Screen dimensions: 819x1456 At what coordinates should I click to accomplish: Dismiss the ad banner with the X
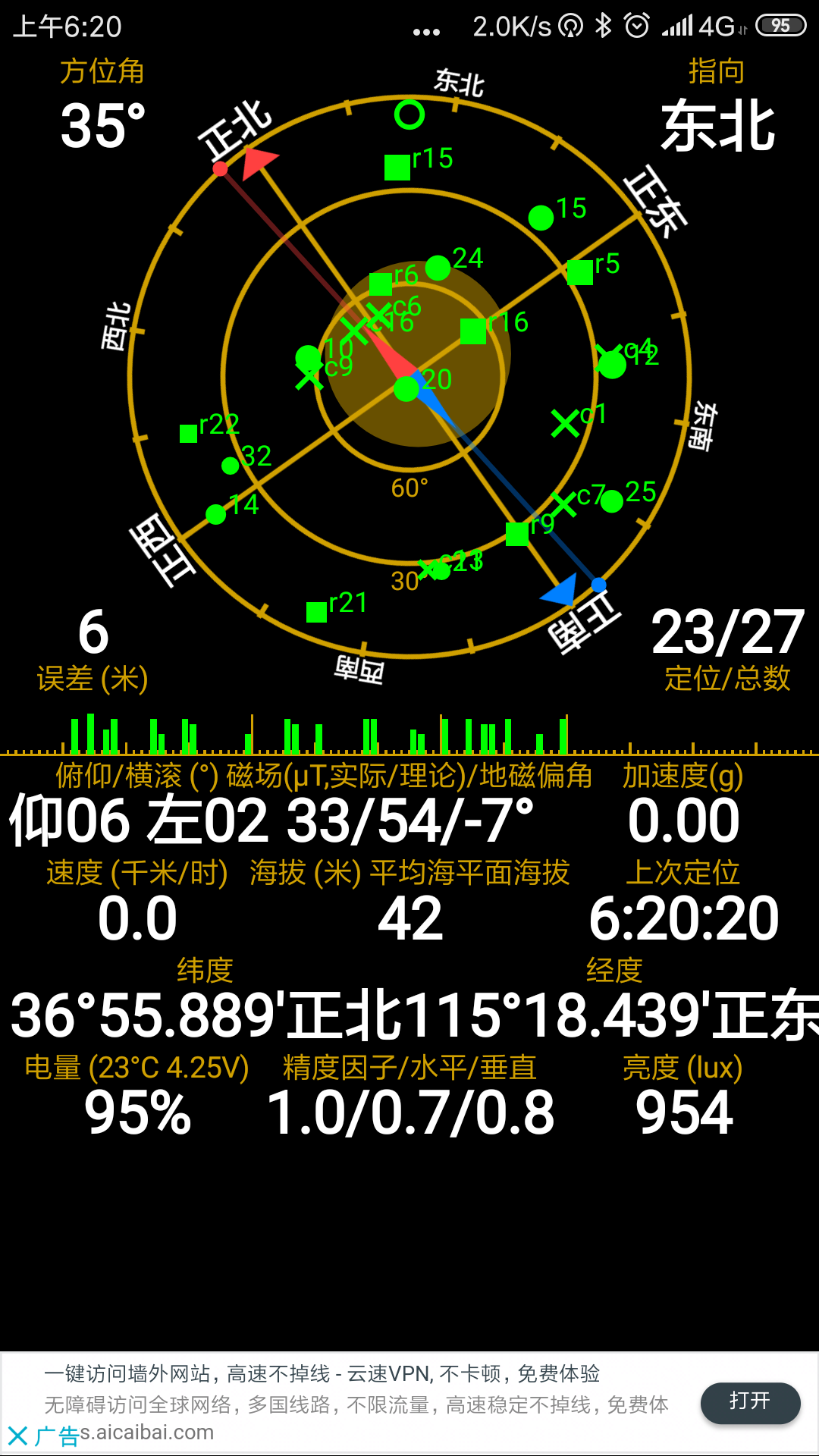coord(17,1436)
